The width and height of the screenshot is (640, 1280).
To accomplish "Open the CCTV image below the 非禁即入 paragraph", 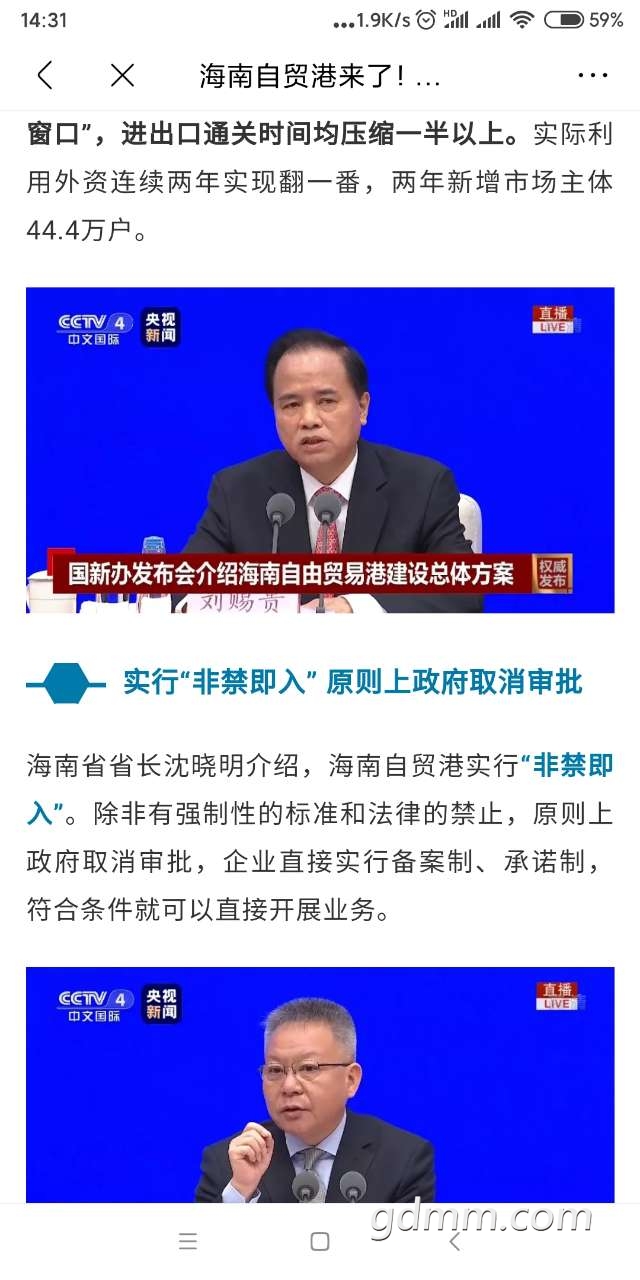I will point(320,1084).
